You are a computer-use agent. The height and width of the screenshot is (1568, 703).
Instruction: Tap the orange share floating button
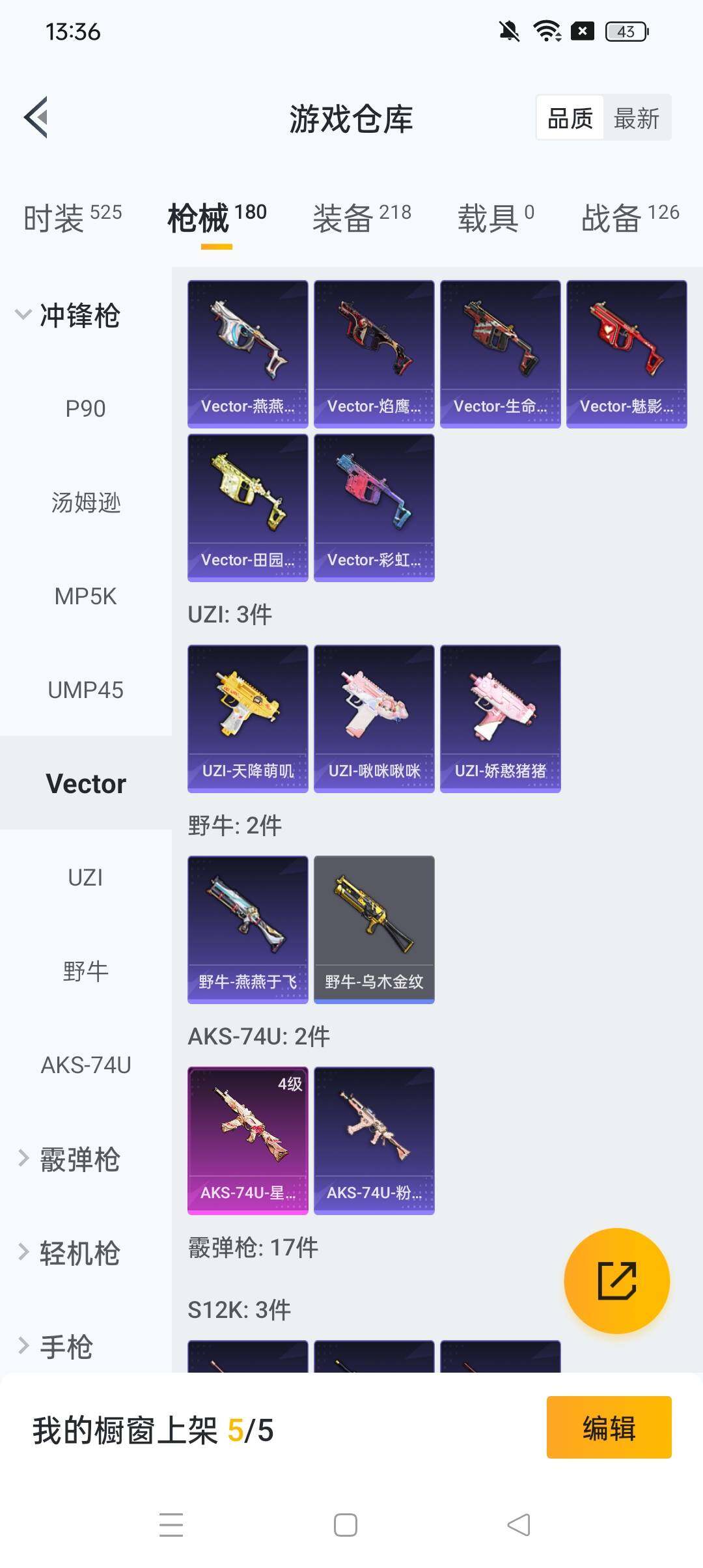[x=616, y=1280]
